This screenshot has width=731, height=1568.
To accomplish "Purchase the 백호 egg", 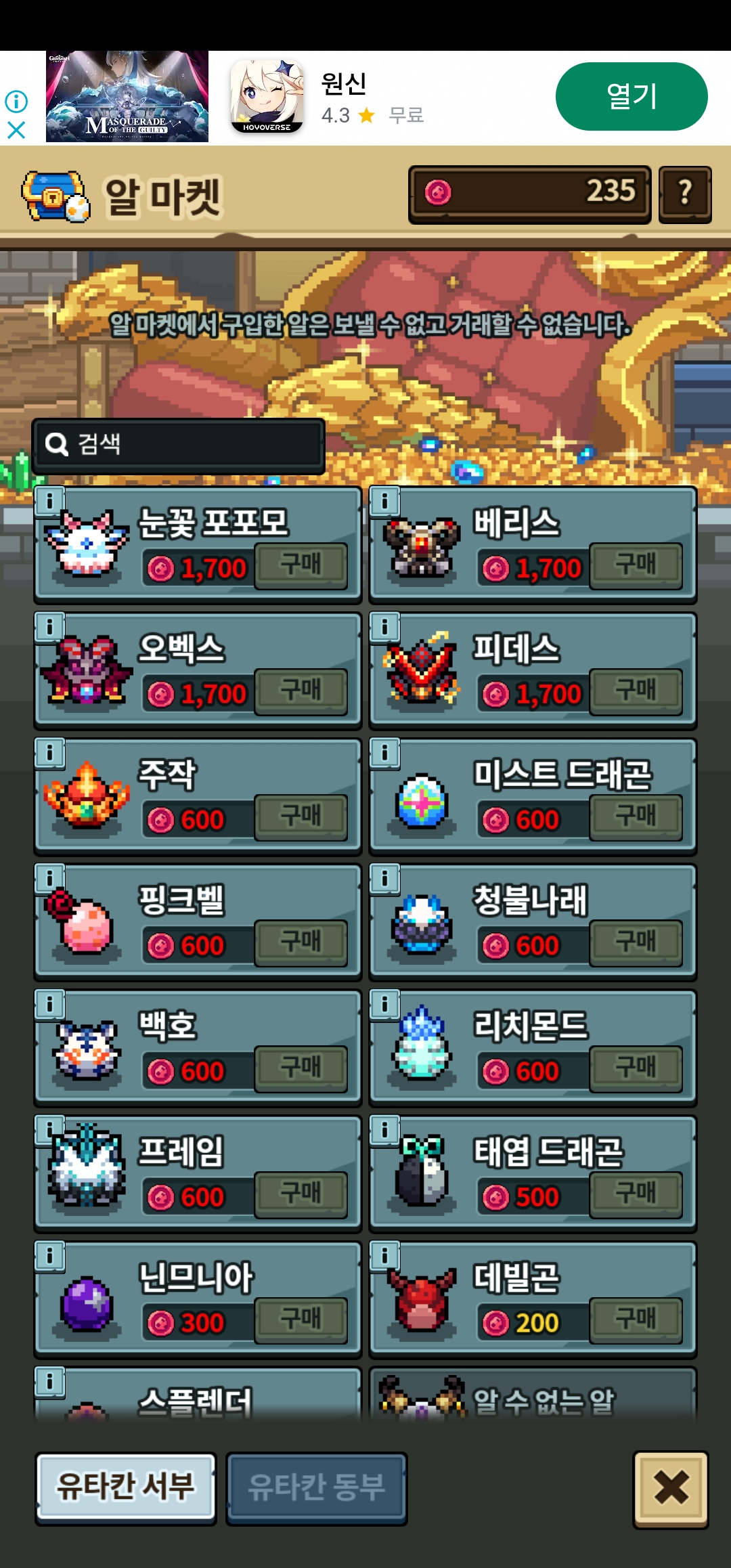I will coord(301,1068).
